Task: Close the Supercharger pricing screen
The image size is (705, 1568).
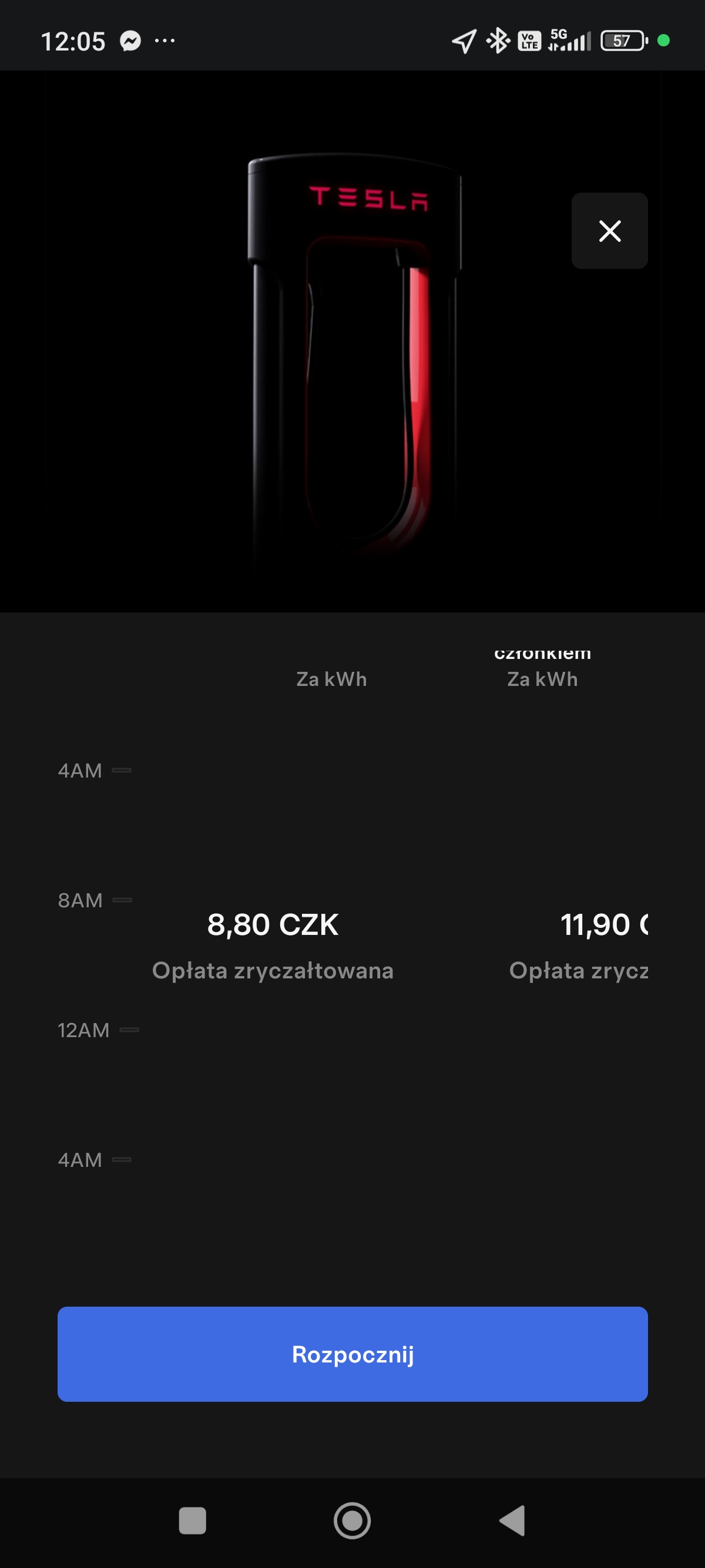Action: [609, 231]
